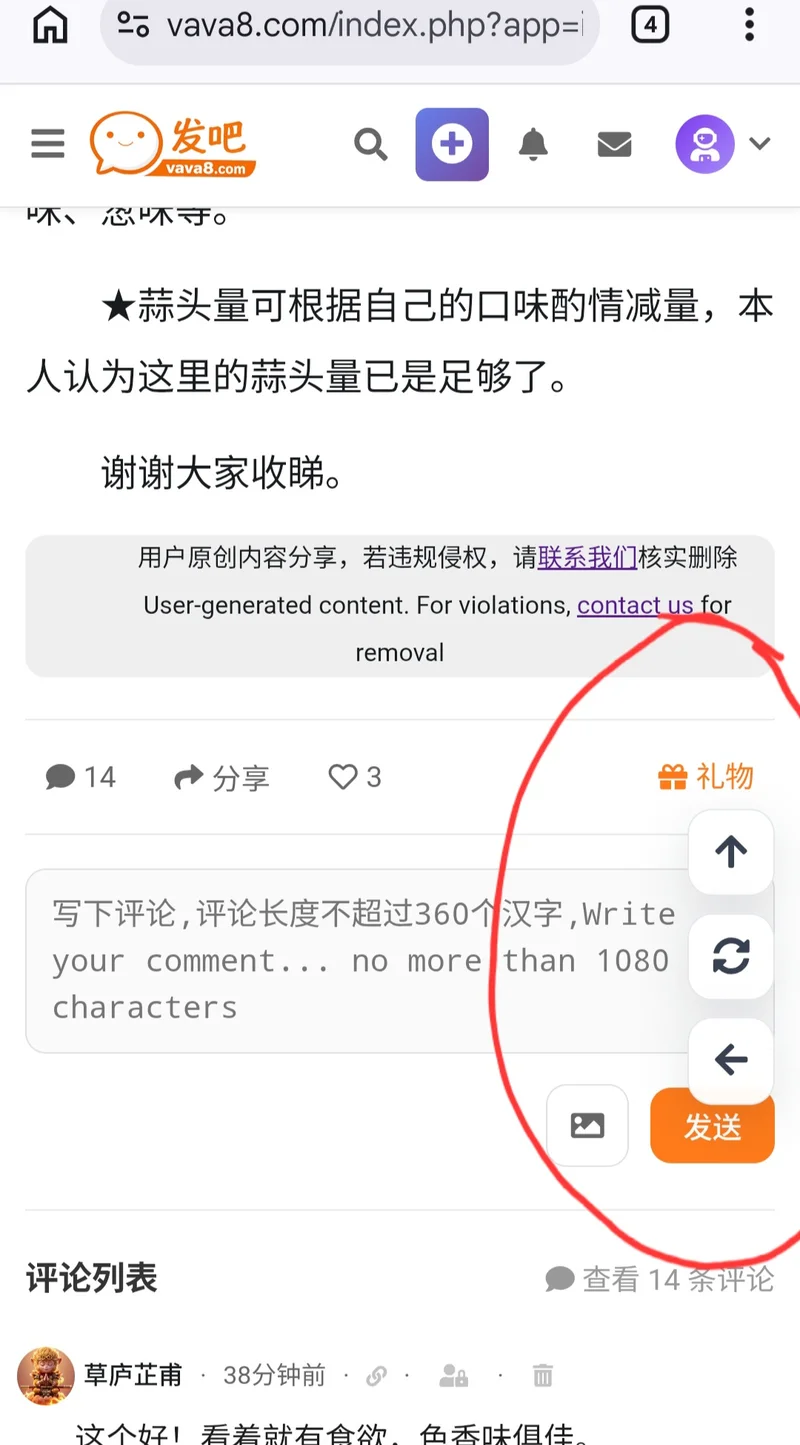Open the browser tab switcher
The width and height of the screenshot is (800, 1445).
click(x=650, y=26)
